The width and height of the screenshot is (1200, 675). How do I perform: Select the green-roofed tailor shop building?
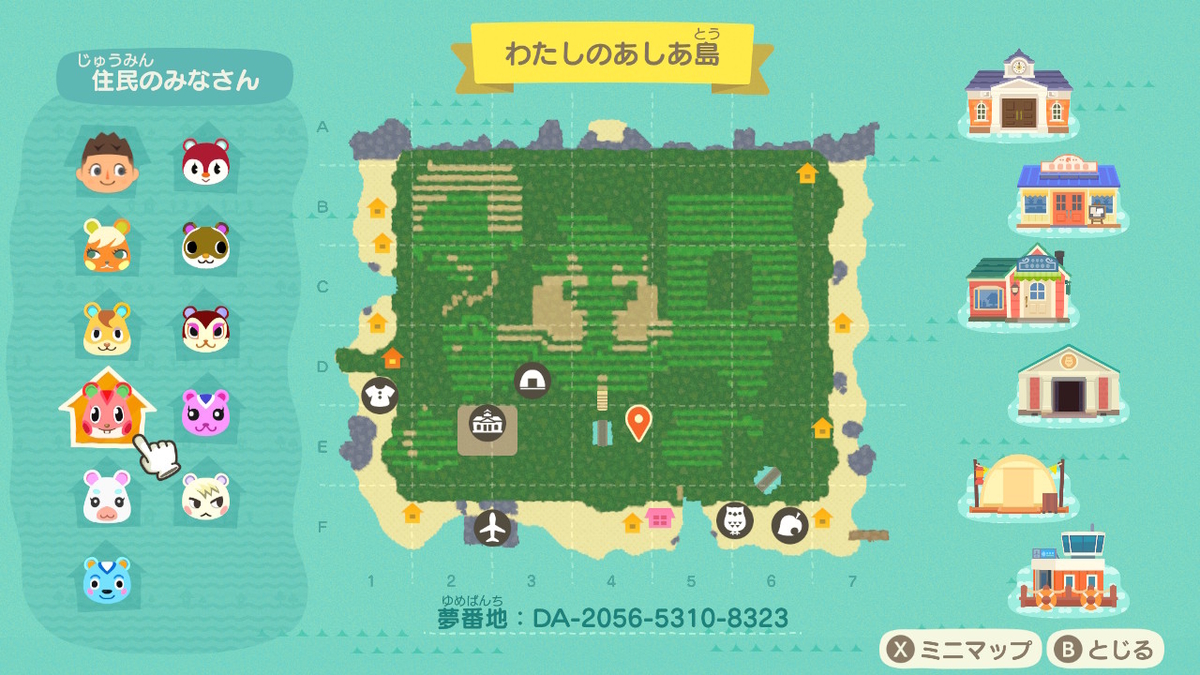point(1018,285)
